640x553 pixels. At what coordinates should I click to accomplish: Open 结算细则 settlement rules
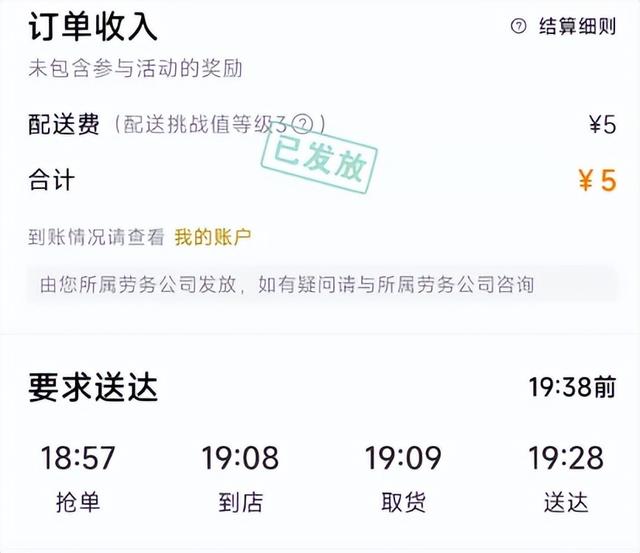565,28
